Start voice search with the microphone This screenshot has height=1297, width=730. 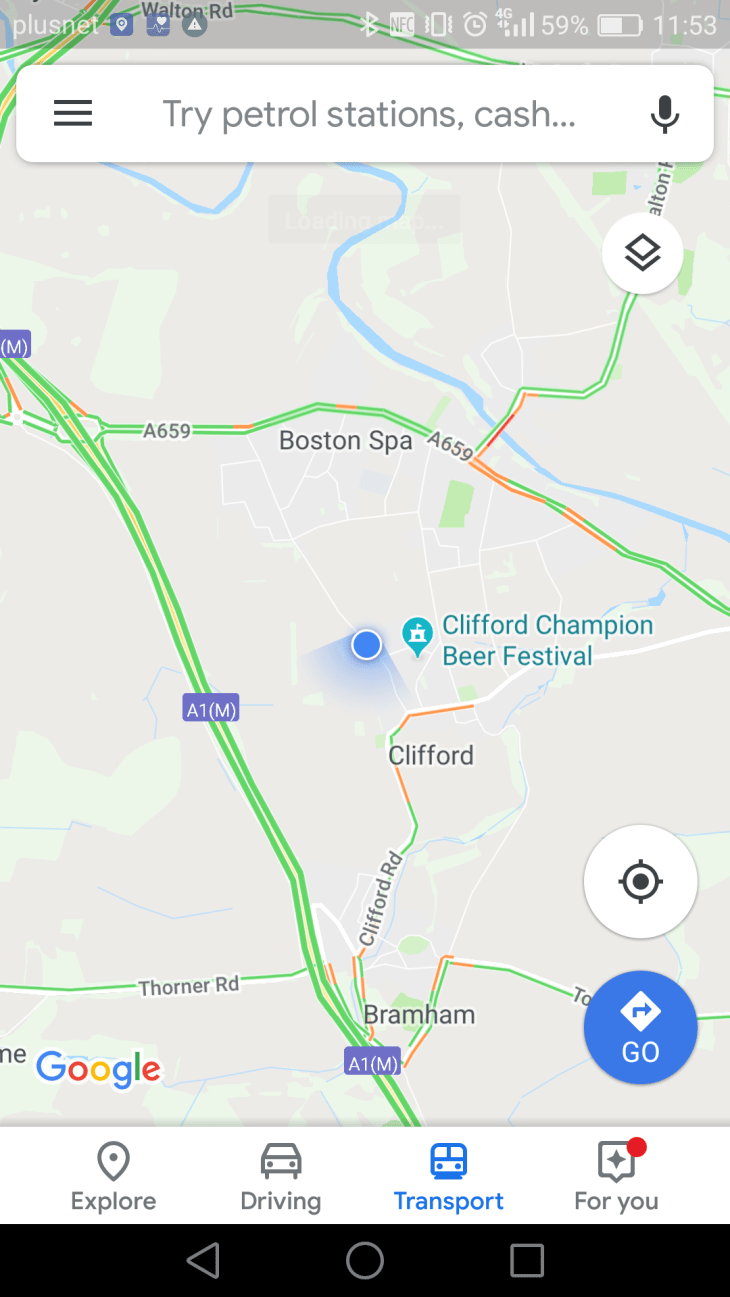click(664, 114)
